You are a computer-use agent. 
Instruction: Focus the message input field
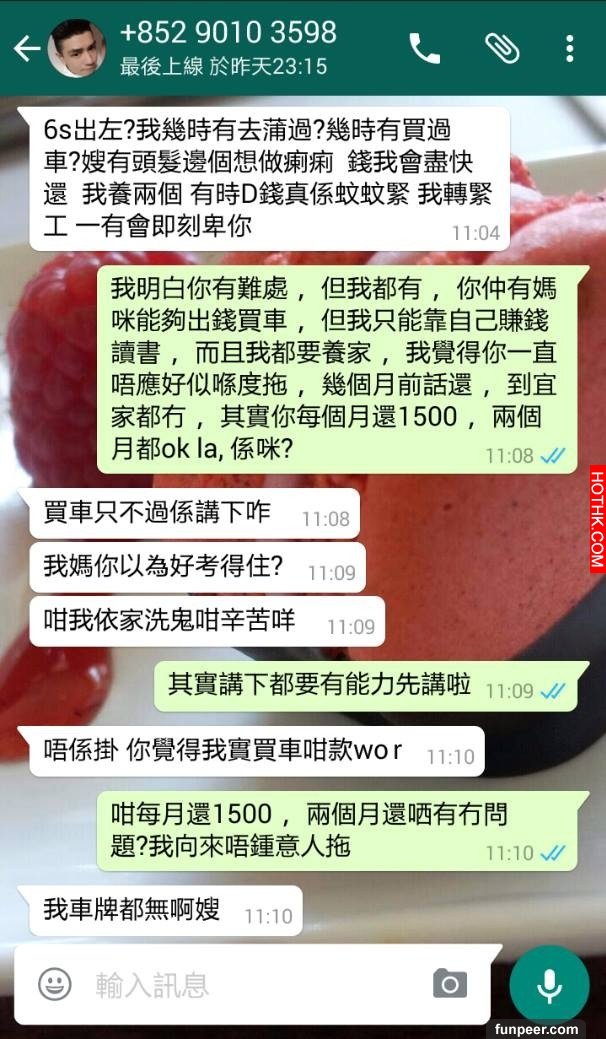[250, 985]
